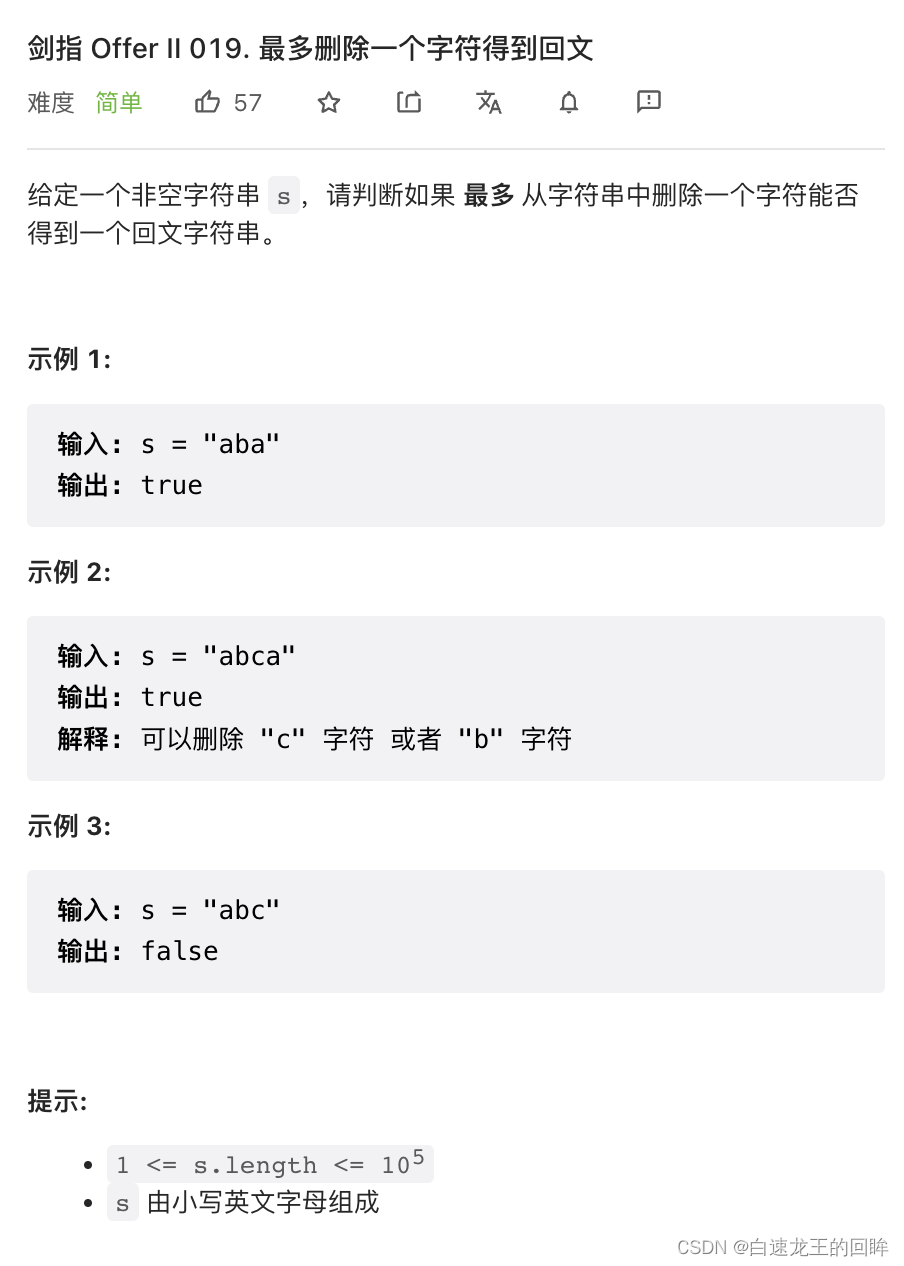The height and width of the screenshot is (1266, 904).
Task: Switch the description language with the translate icon
Action: [489, 102]
